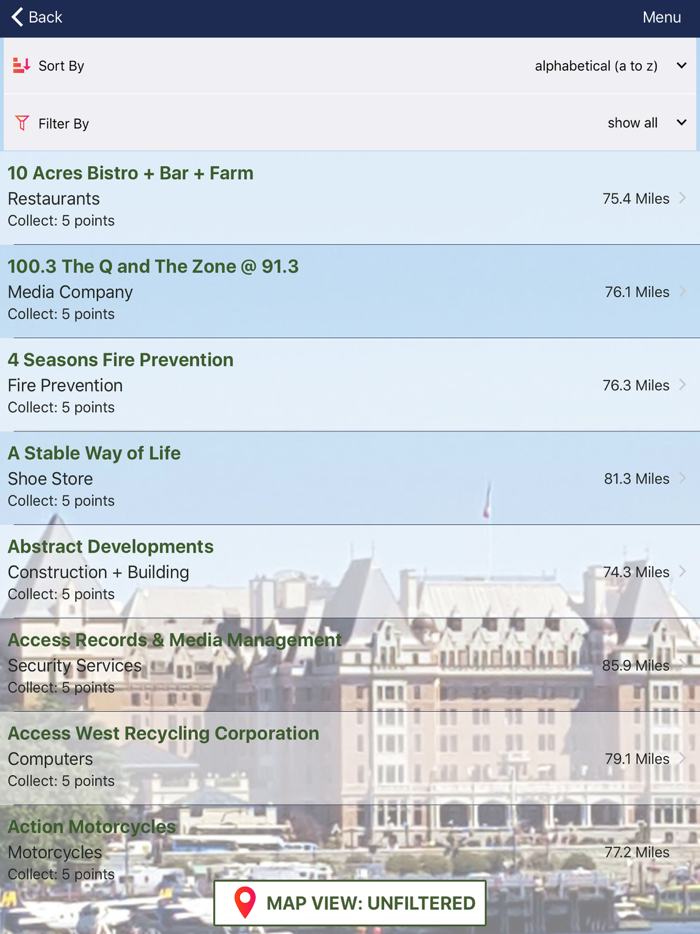Open Abstract Developments listing
Viewport: 700px width, 934px height.
(349, 570)
